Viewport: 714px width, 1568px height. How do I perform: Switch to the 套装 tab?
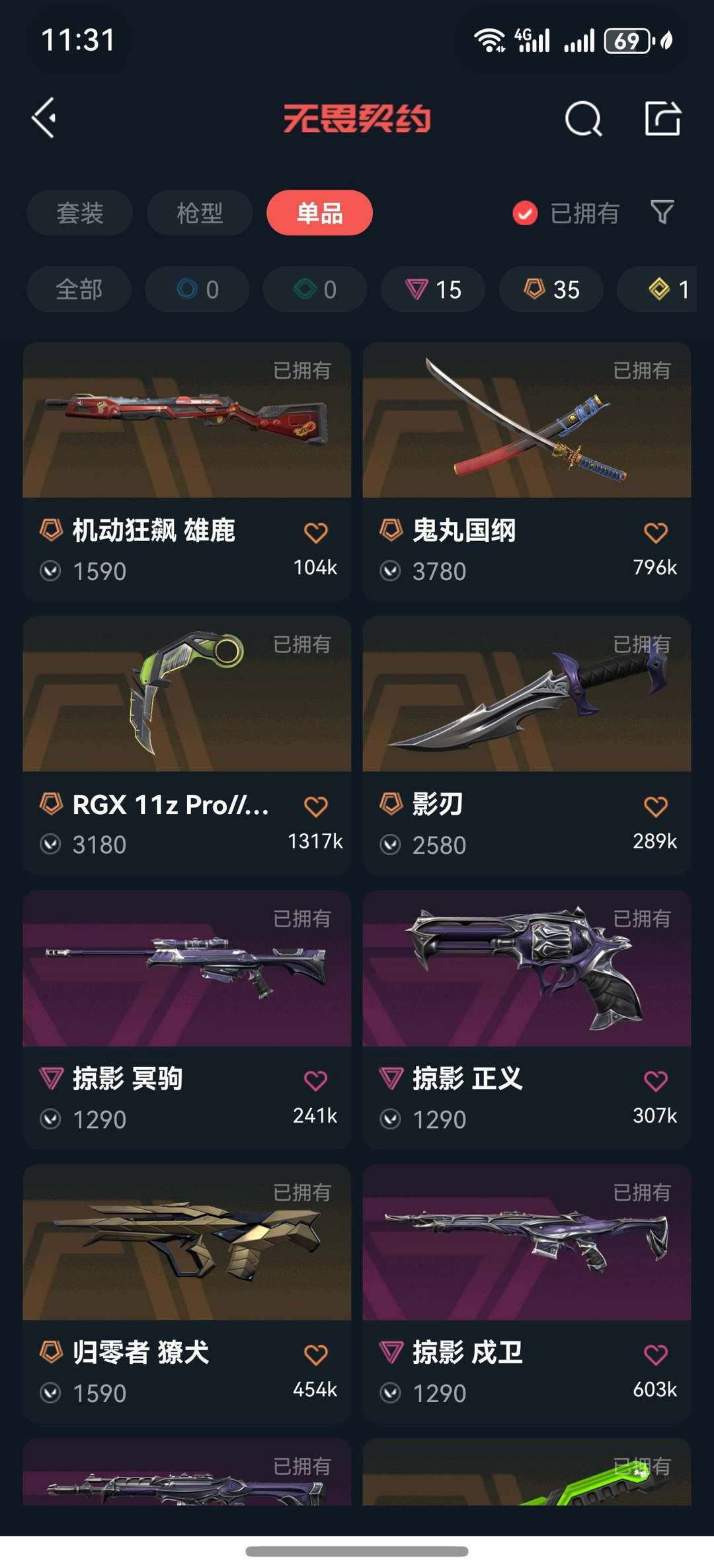(79, 212)
